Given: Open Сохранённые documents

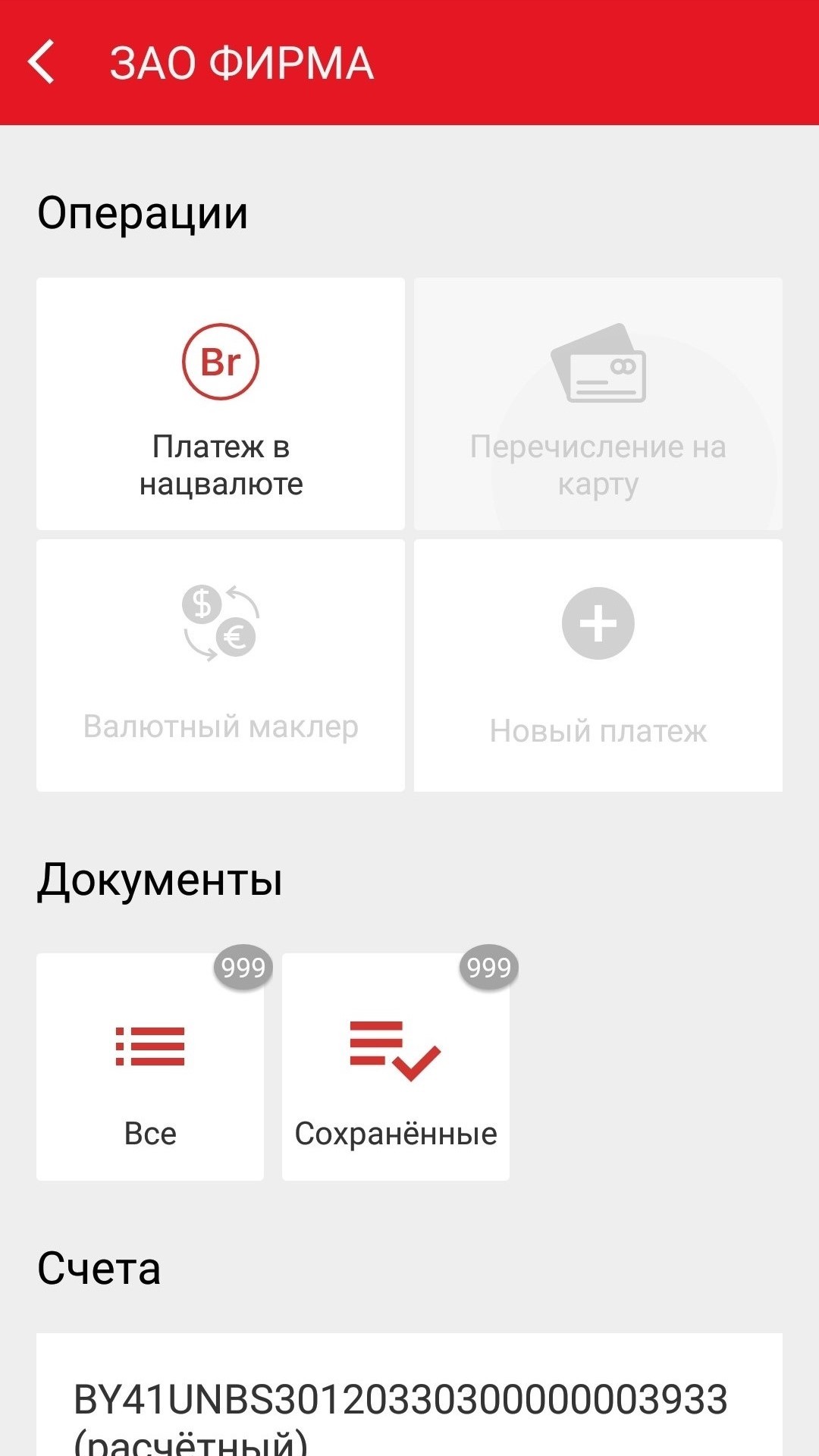Looking at the screenshot, I should 395,1066.
